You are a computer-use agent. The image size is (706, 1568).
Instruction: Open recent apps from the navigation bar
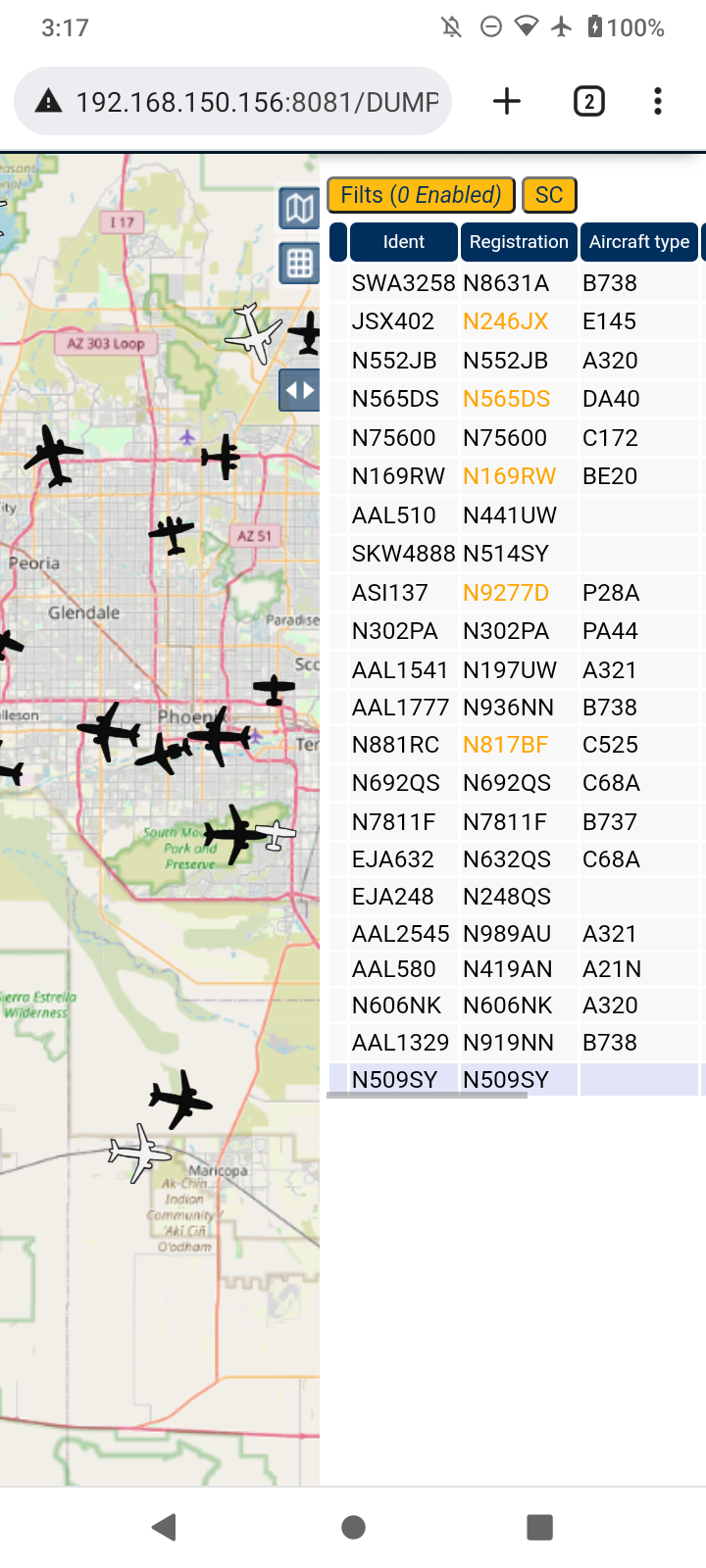[x=540, y=1527]
